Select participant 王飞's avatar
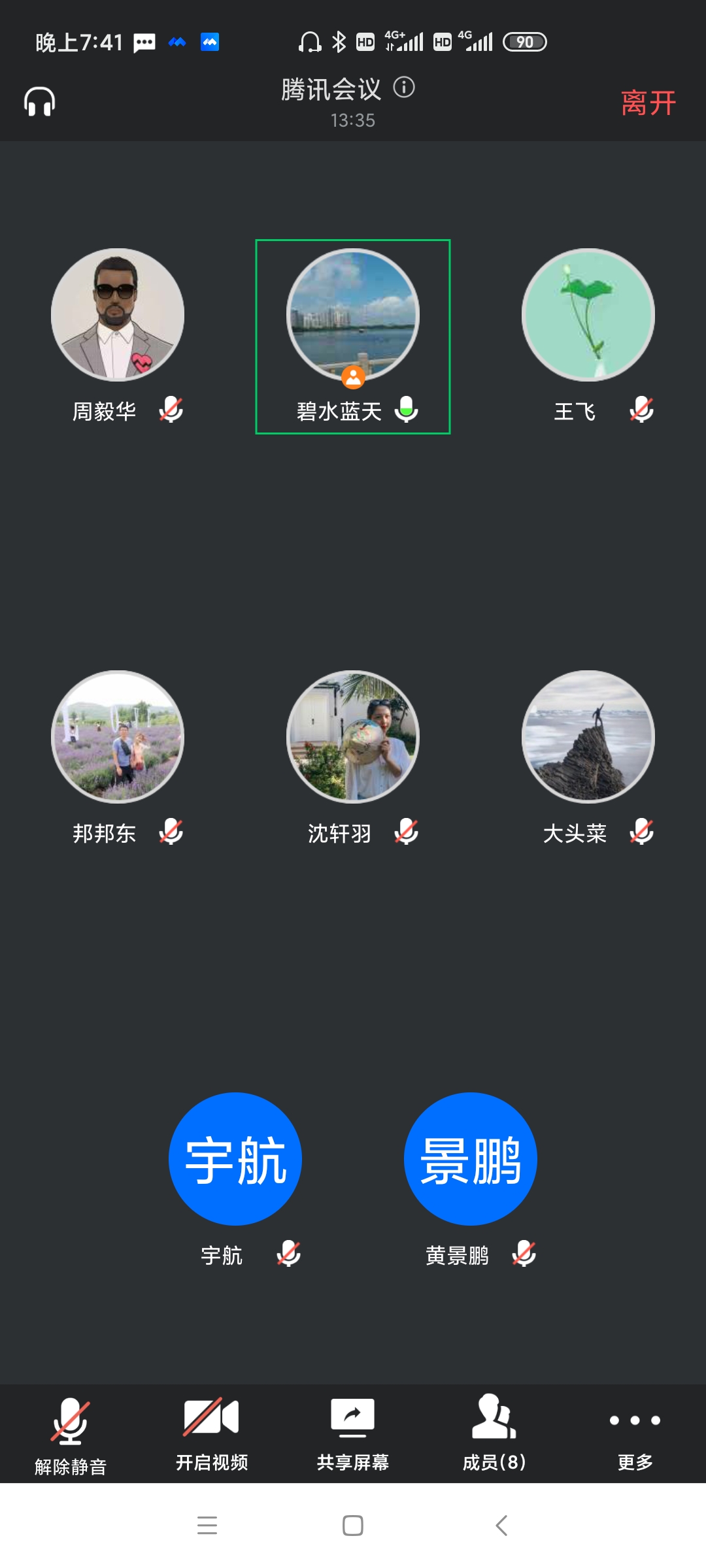The width and height of the screenshot is (706, 1568). point(588,314)
